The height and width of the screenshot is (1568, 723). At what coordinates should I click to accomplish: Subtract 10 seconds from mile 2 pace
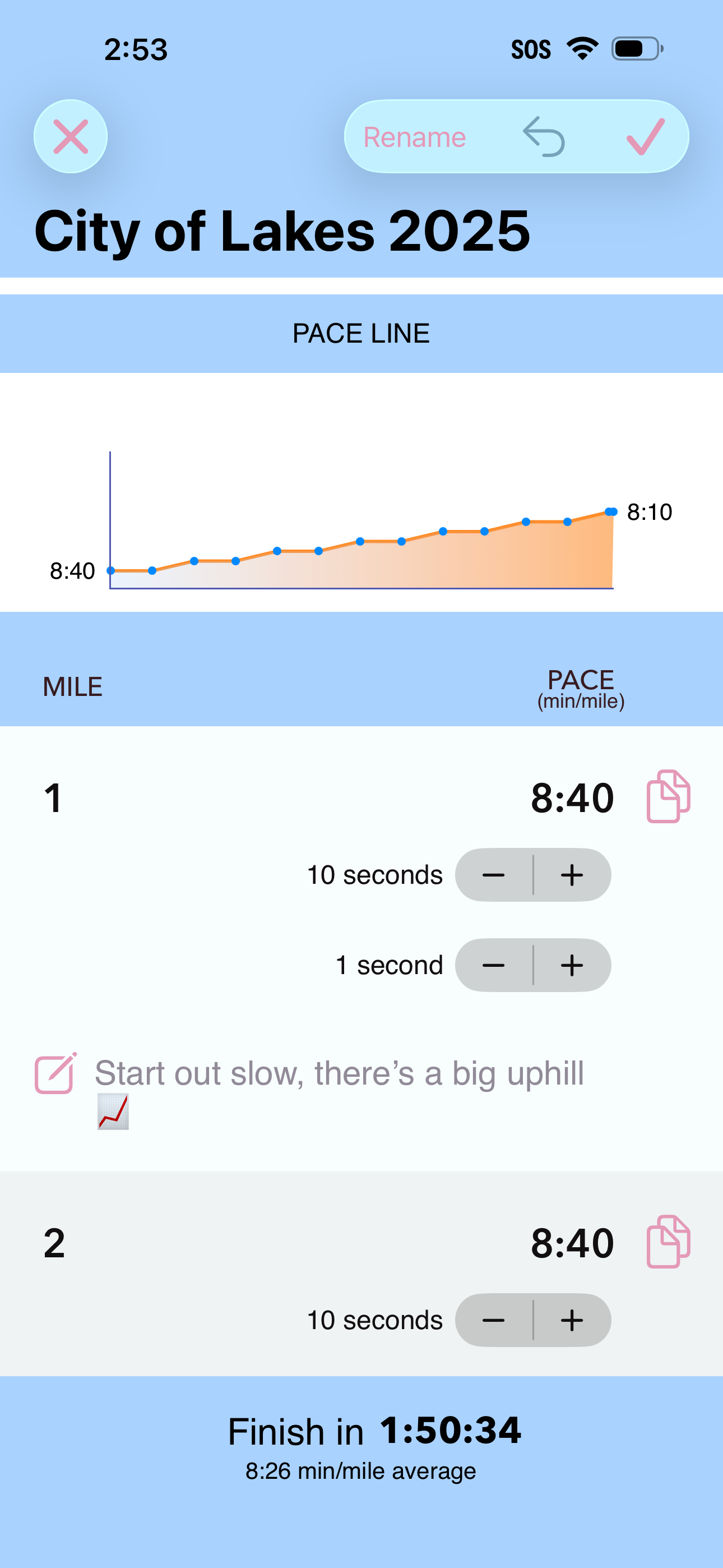click(494, 1320)
